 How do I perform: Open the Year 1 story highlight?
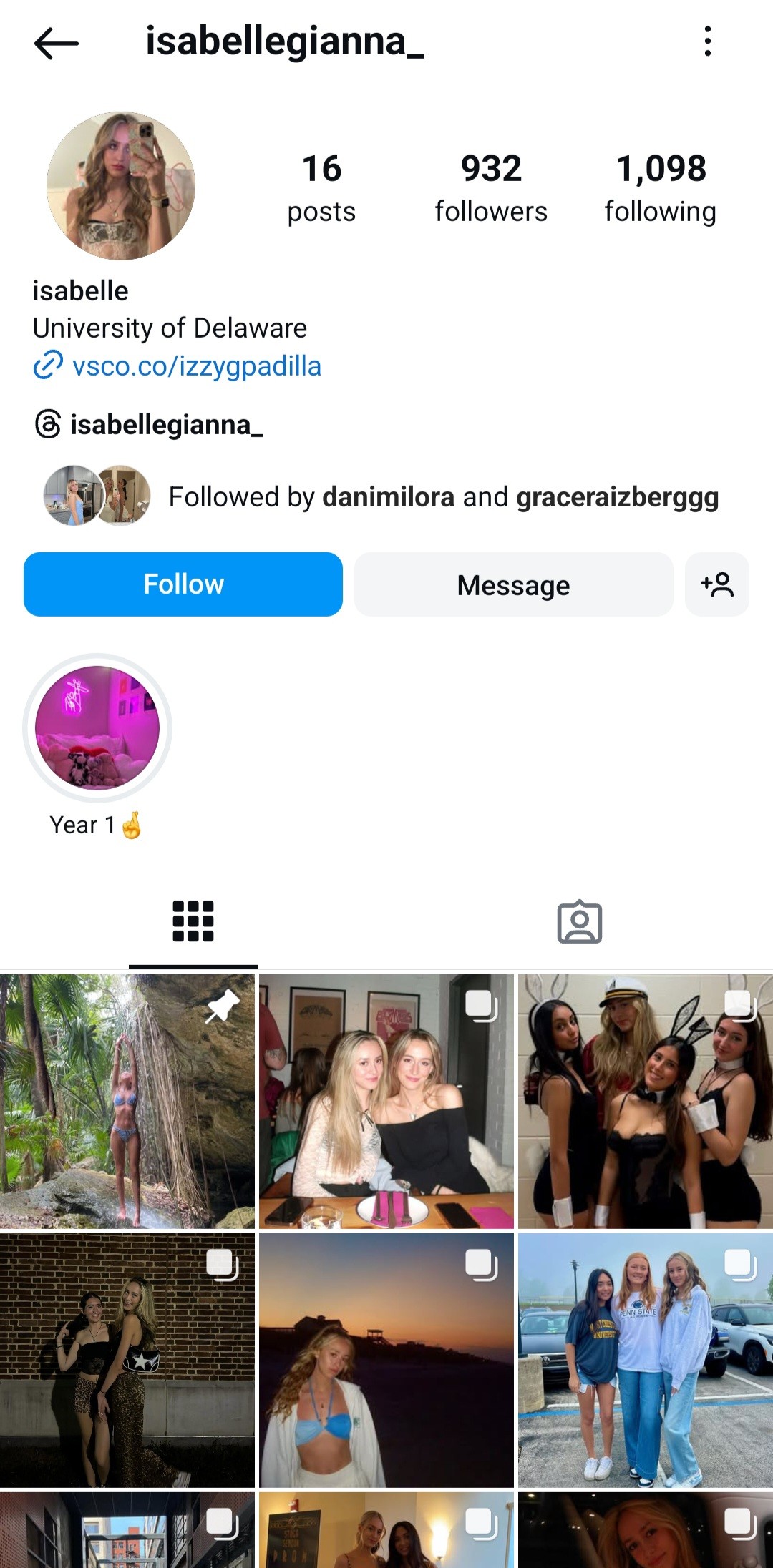pyautogui.click(x=97, y=728)
